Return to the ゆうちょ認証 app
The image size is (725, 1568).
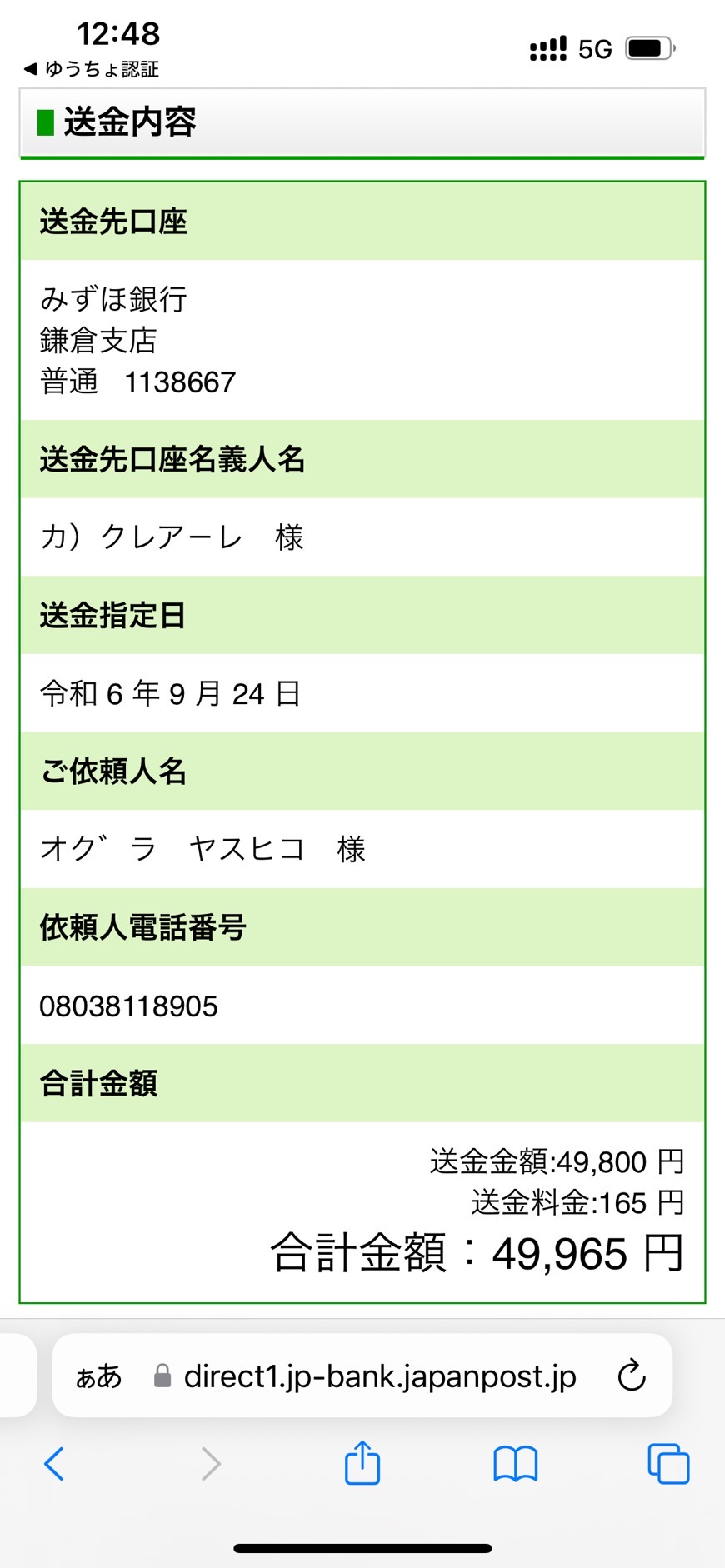[x=91, y=69]
